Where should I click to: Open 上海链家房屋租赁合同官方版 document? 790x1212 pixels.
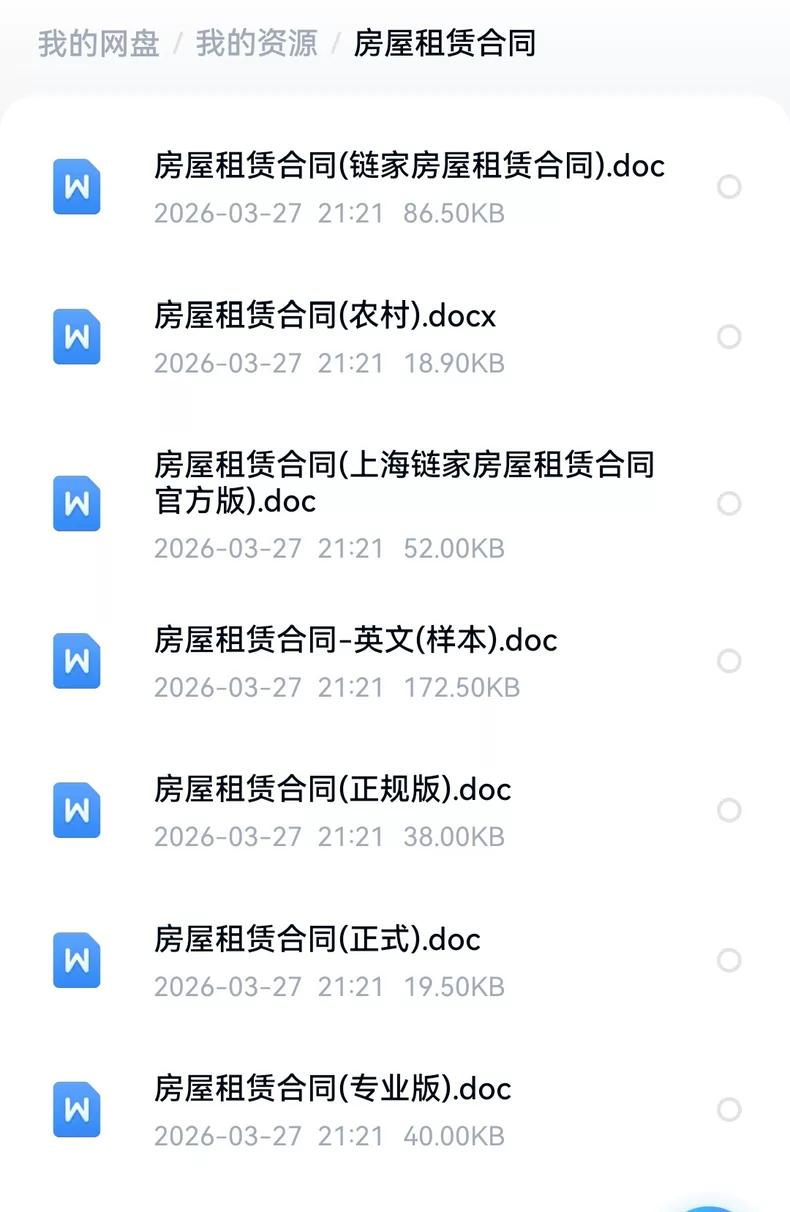404,482
